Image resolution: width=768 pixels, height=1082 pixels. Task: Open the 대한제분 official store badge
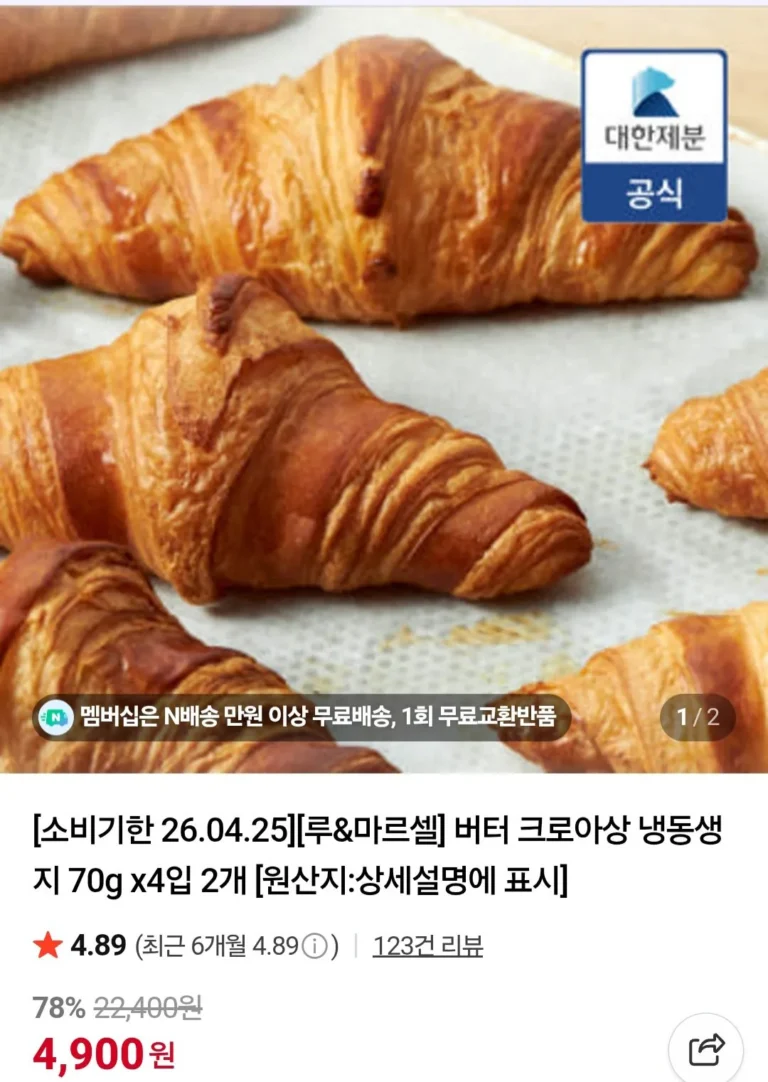point(654,135)
